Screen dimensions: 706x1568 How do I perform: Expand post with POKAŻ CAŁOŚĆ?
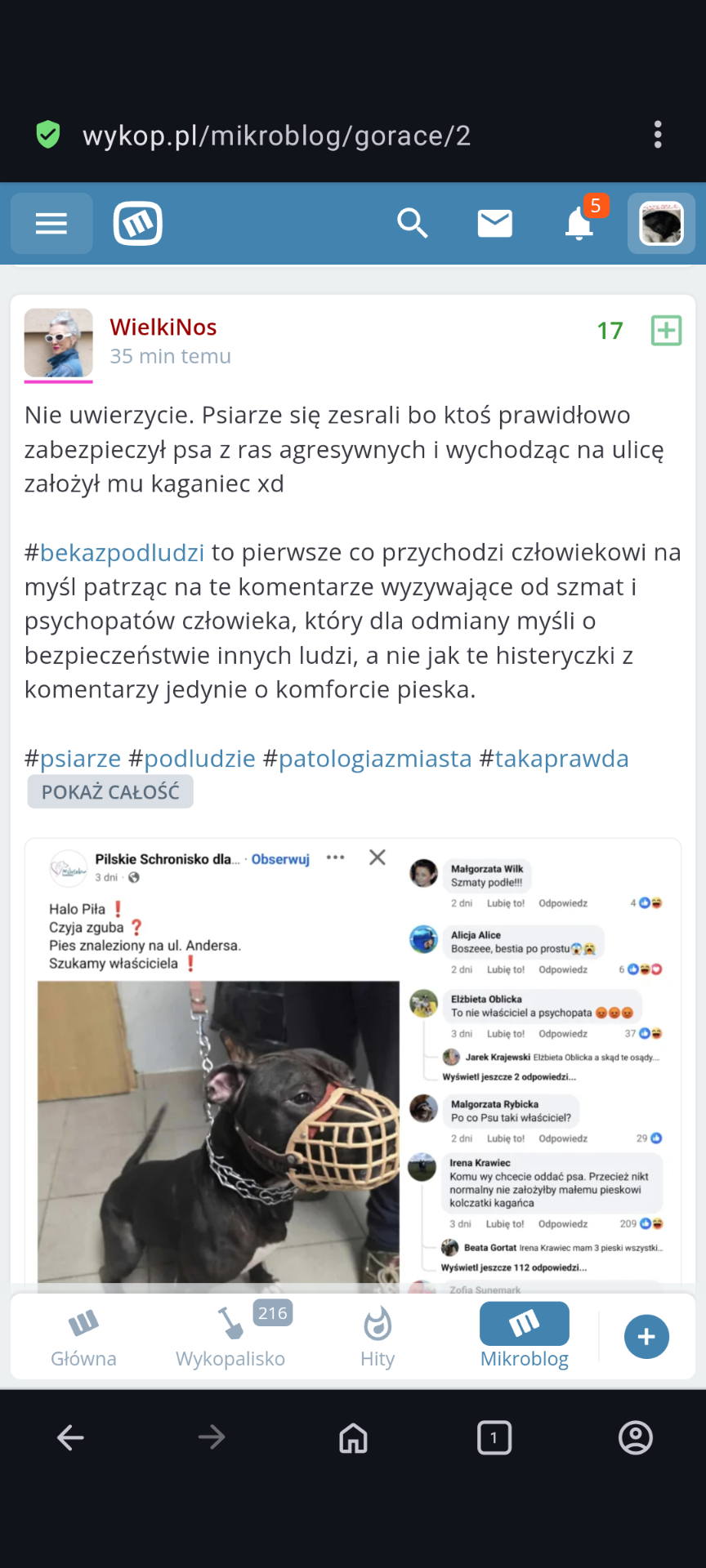[110, 792]
